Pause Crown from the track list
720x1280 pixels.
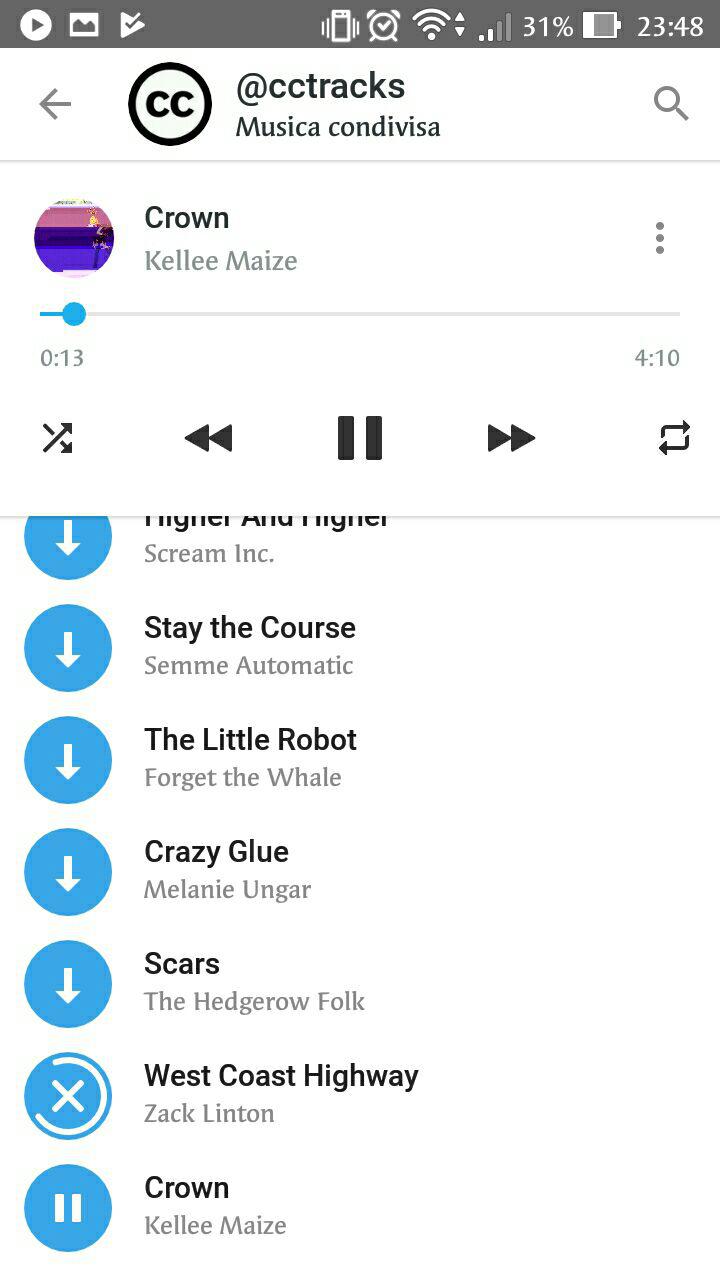click(x=68, y=1208)
